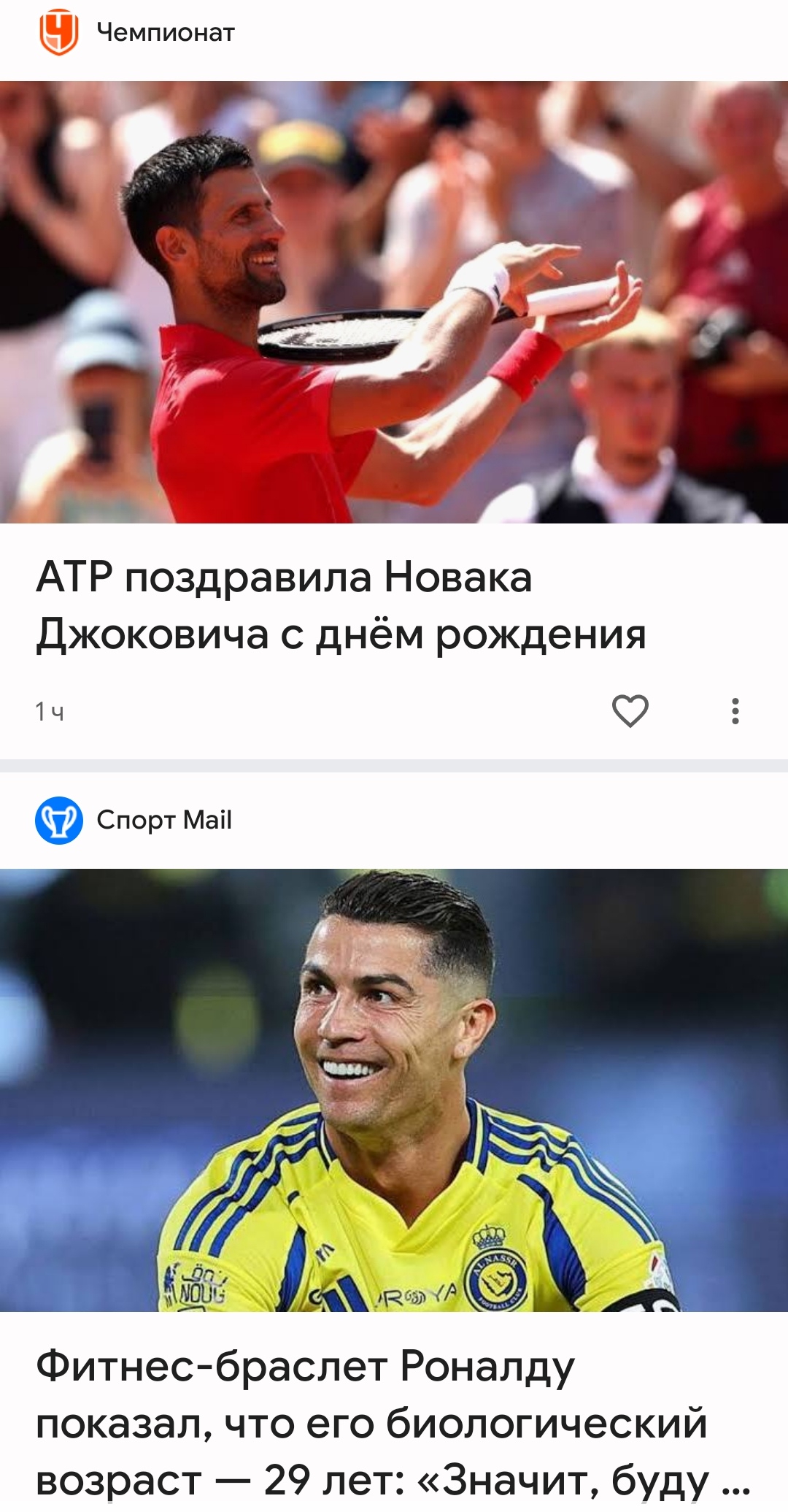Open the ATP Djokovic birthday article
This screenshot has width=788, height=1512.
[x=341, y=605]
